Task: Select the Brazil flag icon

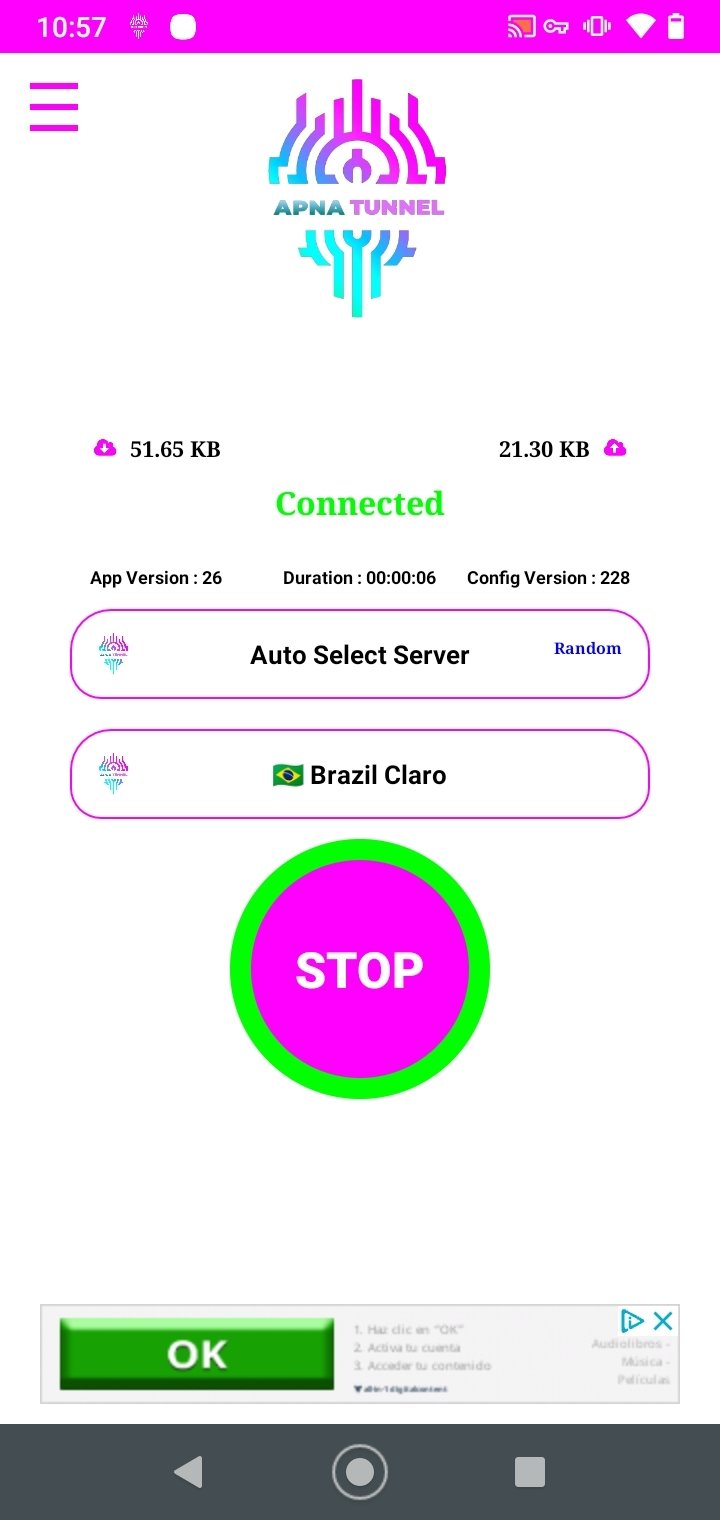Action: 285,774
